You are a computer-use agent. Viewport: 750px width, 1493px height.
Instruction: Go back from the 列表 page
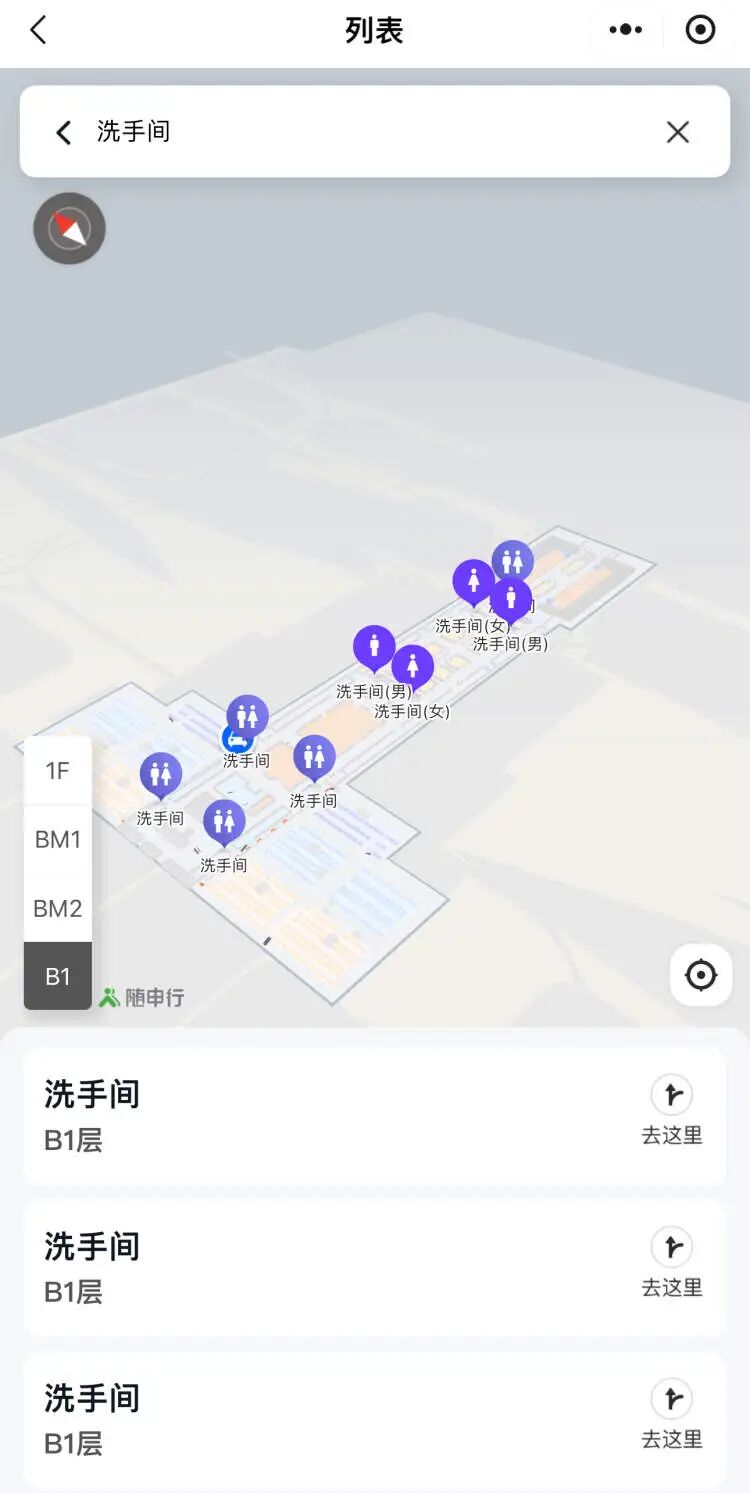[x=38, y=30]
